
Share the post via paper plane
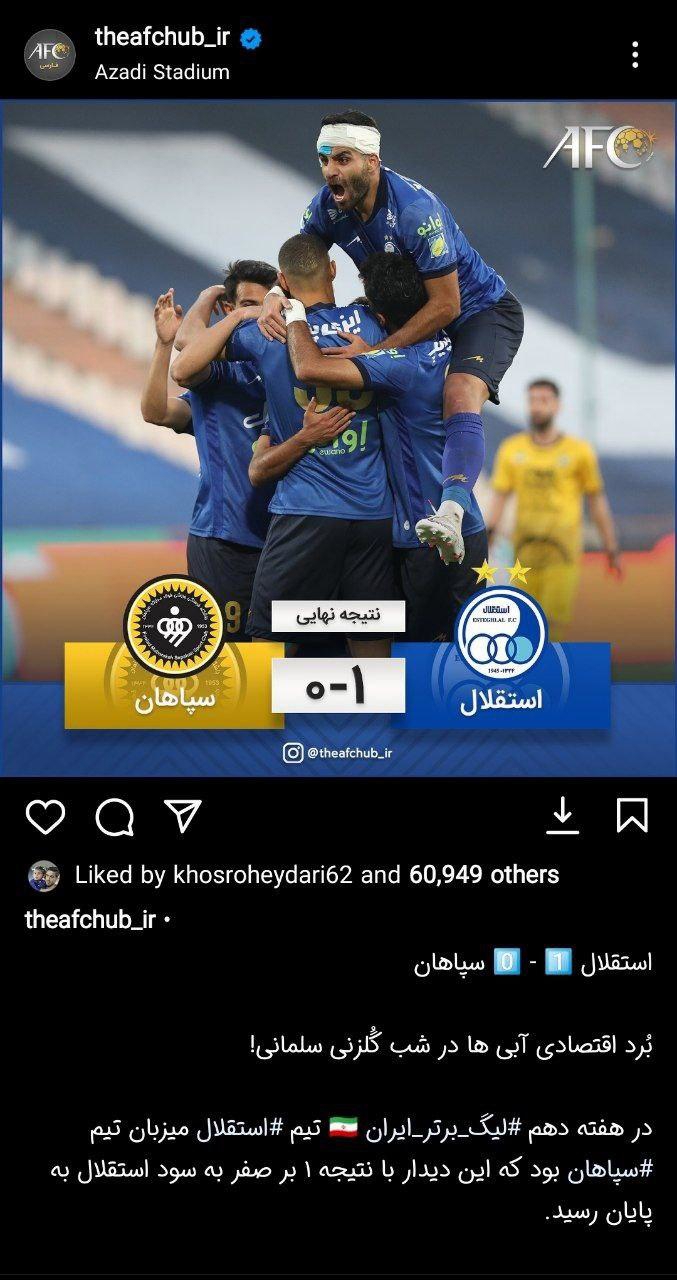click(183, 817)
